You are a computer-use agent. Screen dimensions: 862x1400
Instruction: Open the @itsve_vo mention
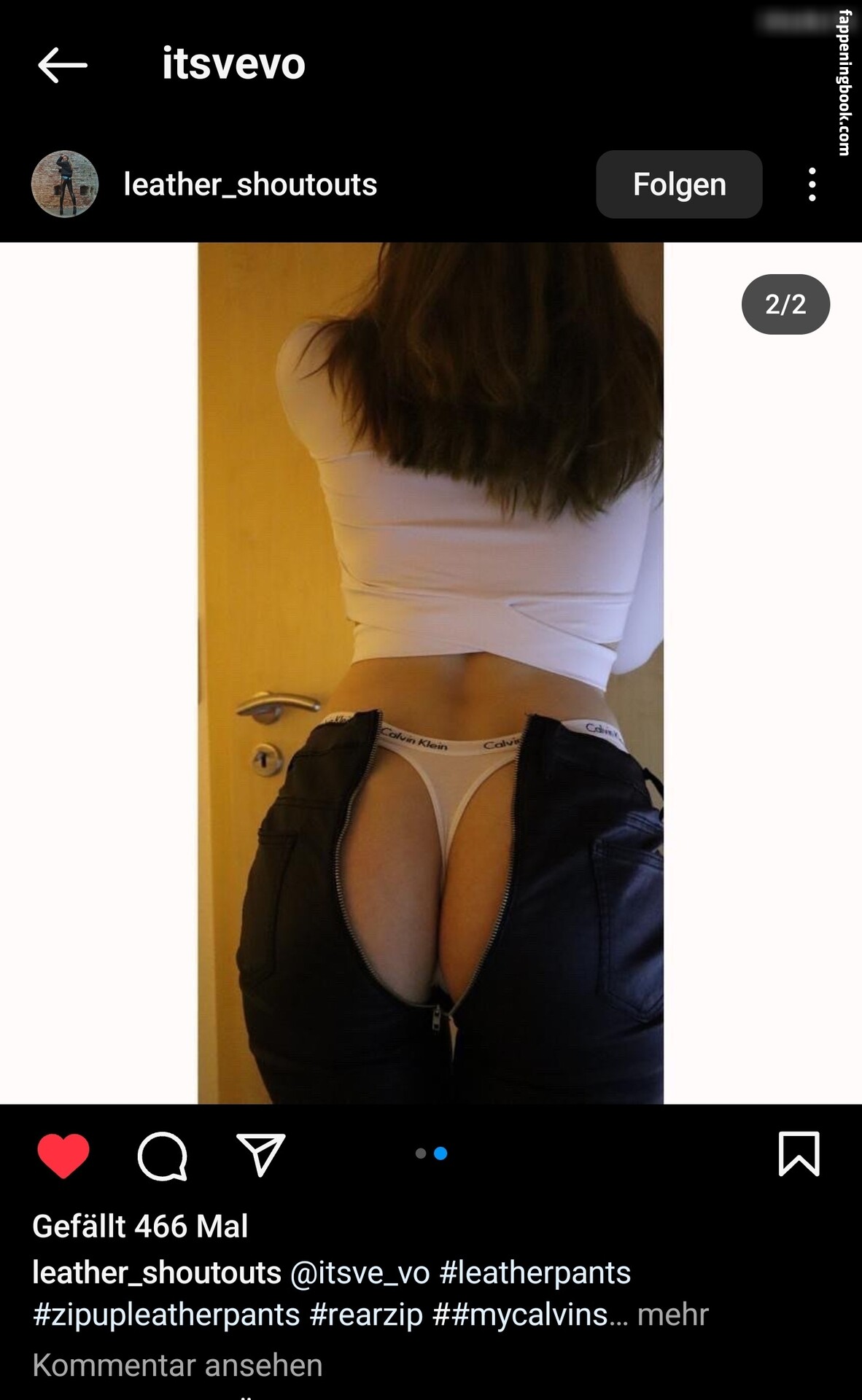click(360, 1272)
